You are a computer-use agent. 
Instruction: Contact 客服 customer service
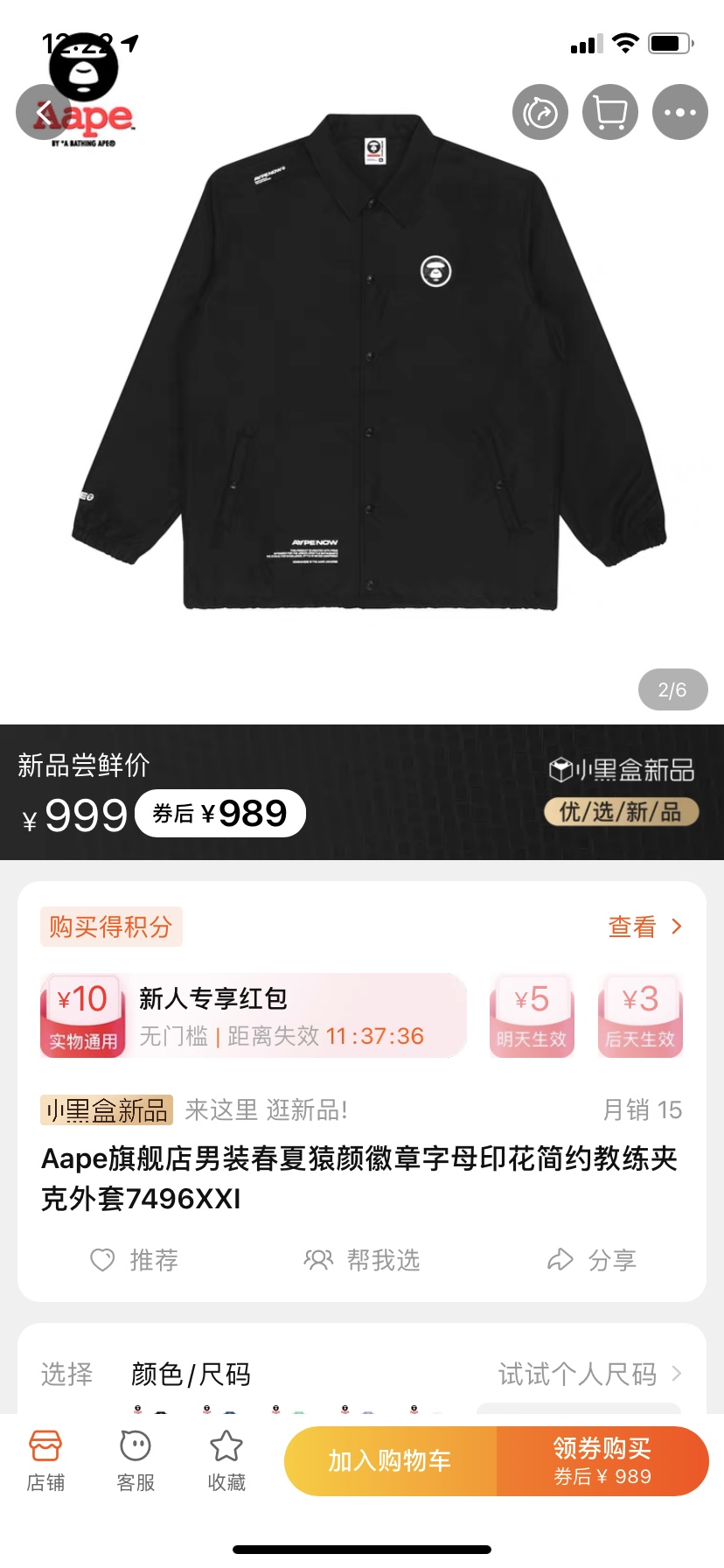pos(136,1460)
